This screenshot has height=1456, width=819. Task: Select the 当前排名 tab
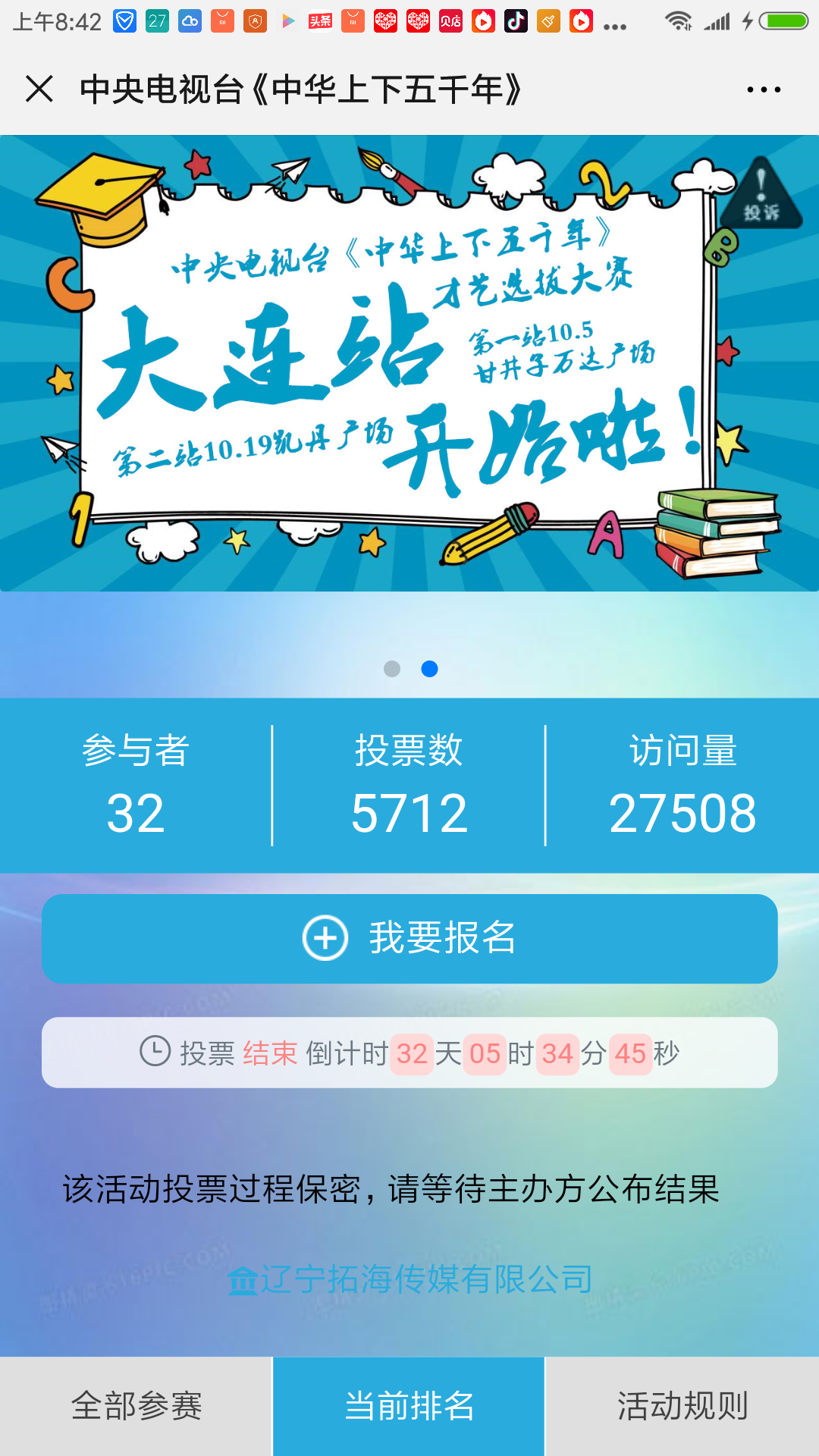tap(409, 1406)
